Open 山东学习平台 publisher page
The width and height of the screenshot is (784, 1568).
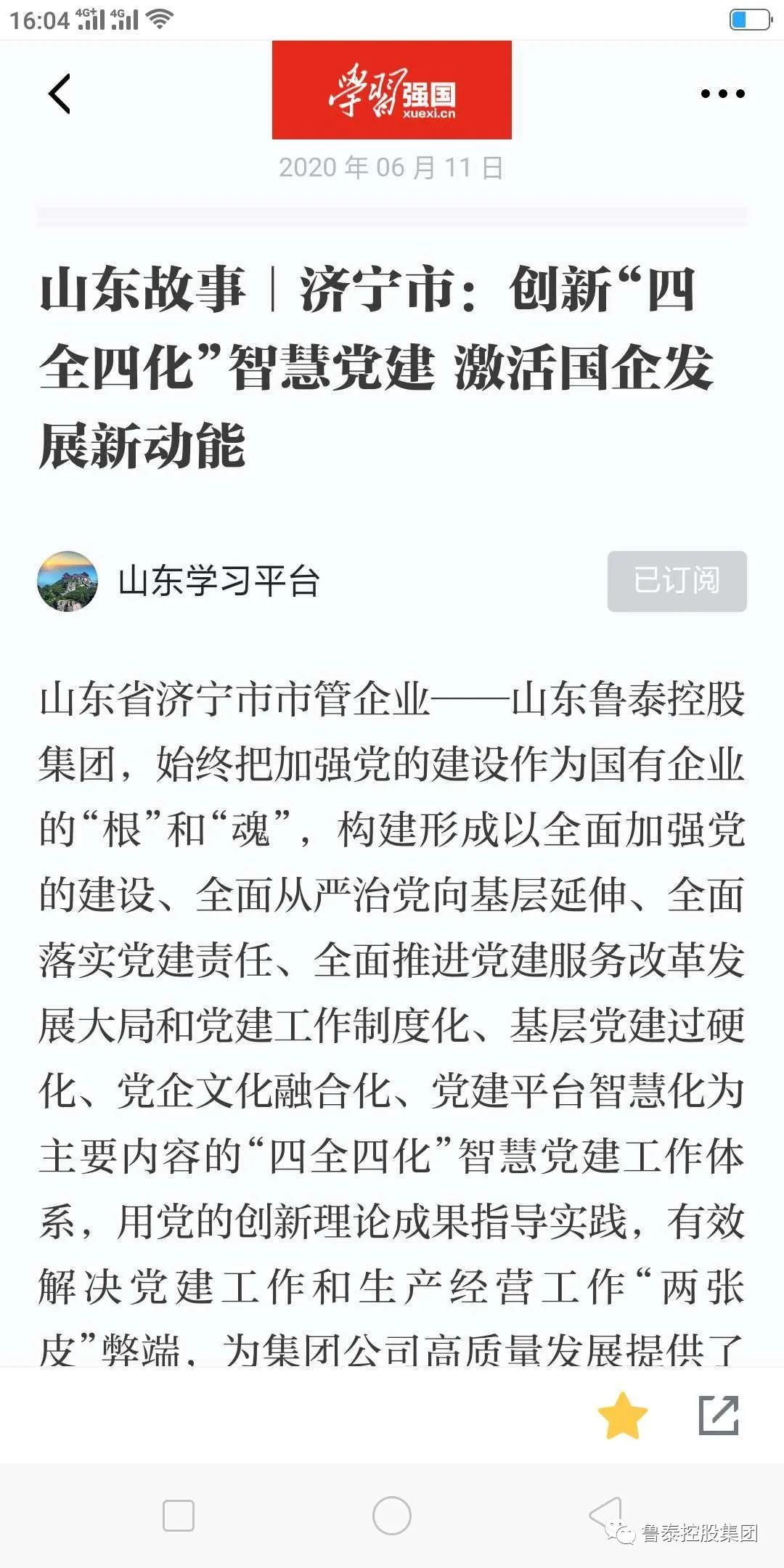(x=218, y=581)
